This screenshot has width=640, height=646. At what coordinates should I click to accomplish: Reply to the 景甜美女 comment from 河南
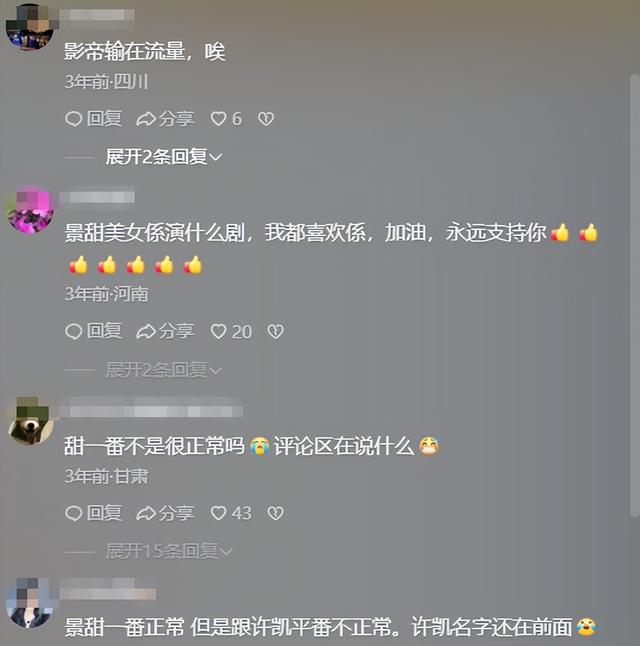point(93,331)
